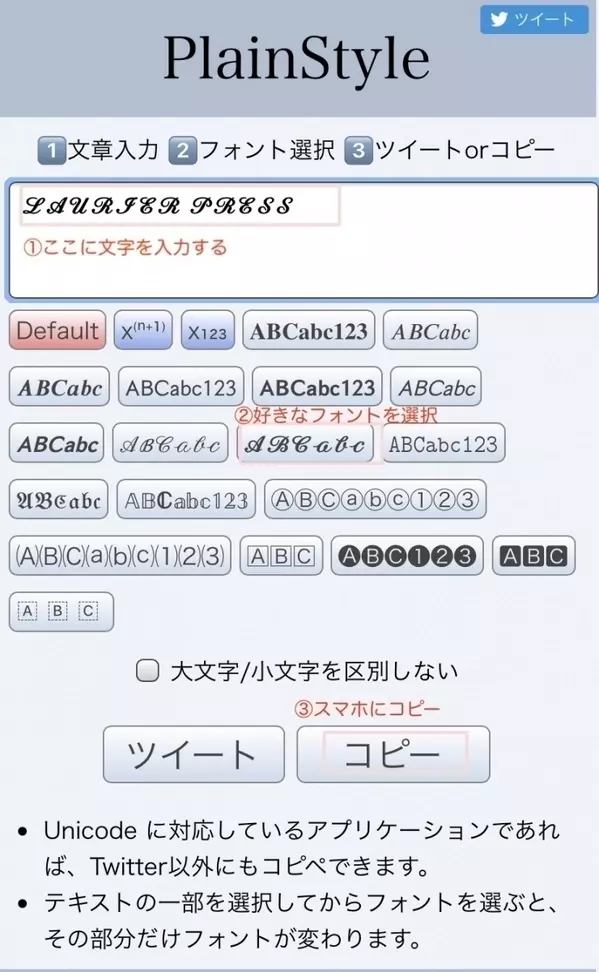
Task: Select the Default font button
Action: [x=58, y=330]
